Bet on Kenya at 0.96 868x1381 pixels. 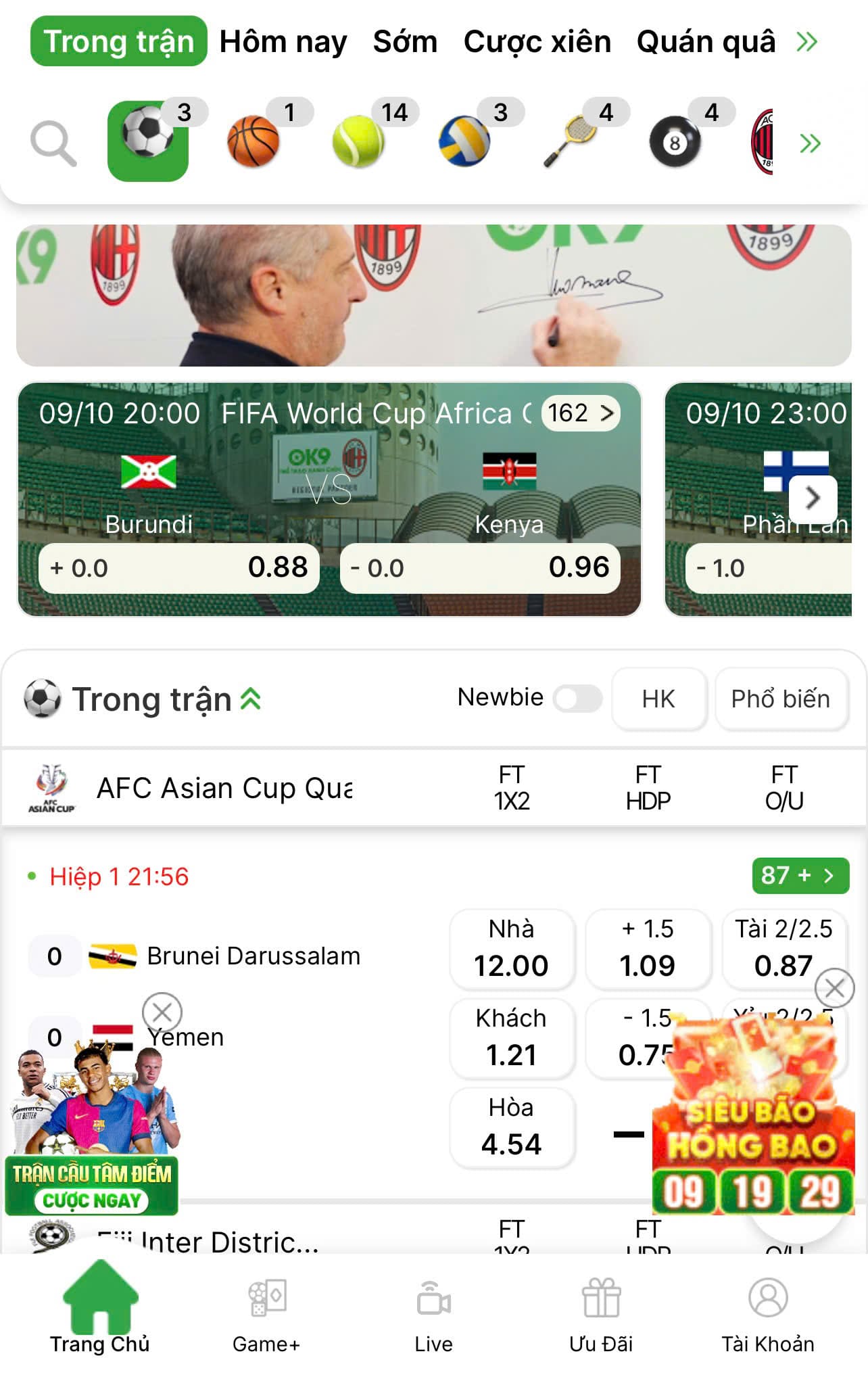click(x=480, y=568)
